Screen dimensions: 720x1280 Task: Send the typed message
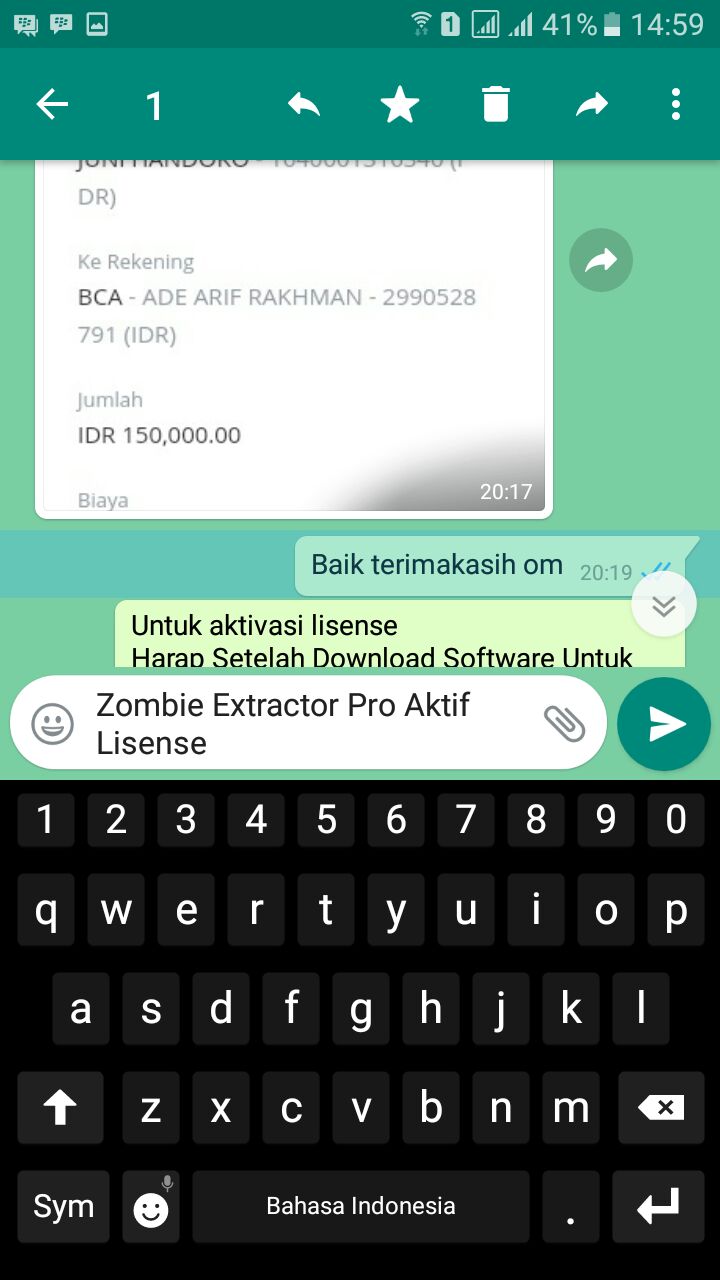click(664, 724)
